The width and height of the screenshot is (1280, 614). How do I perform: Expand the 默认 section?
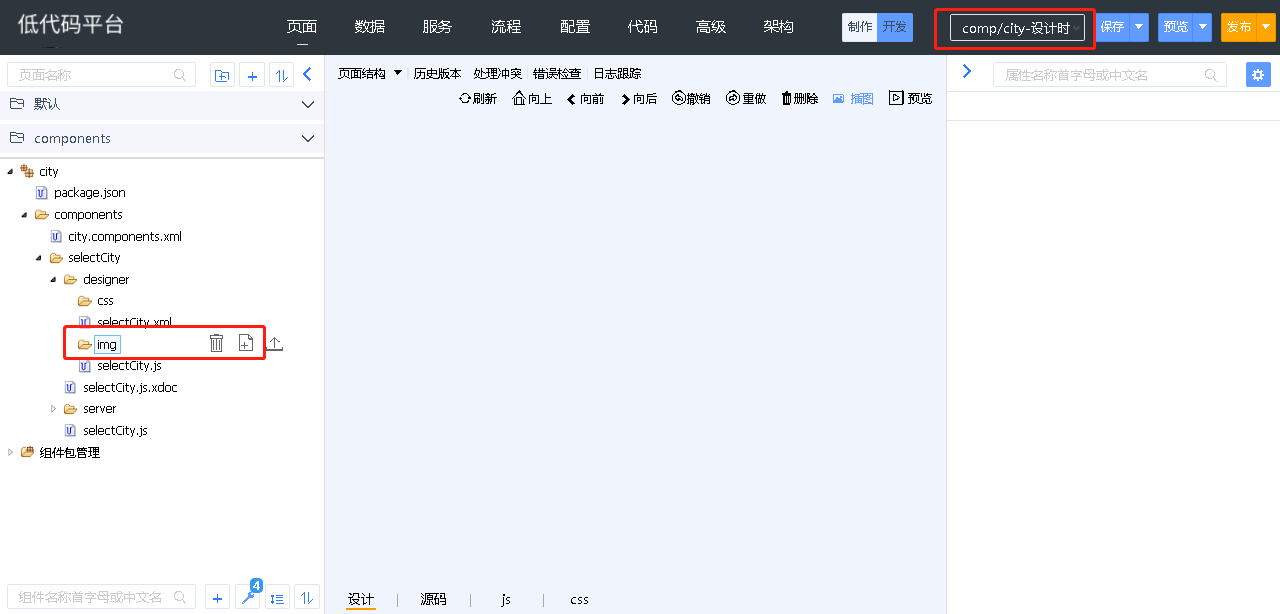click(307, 104)
